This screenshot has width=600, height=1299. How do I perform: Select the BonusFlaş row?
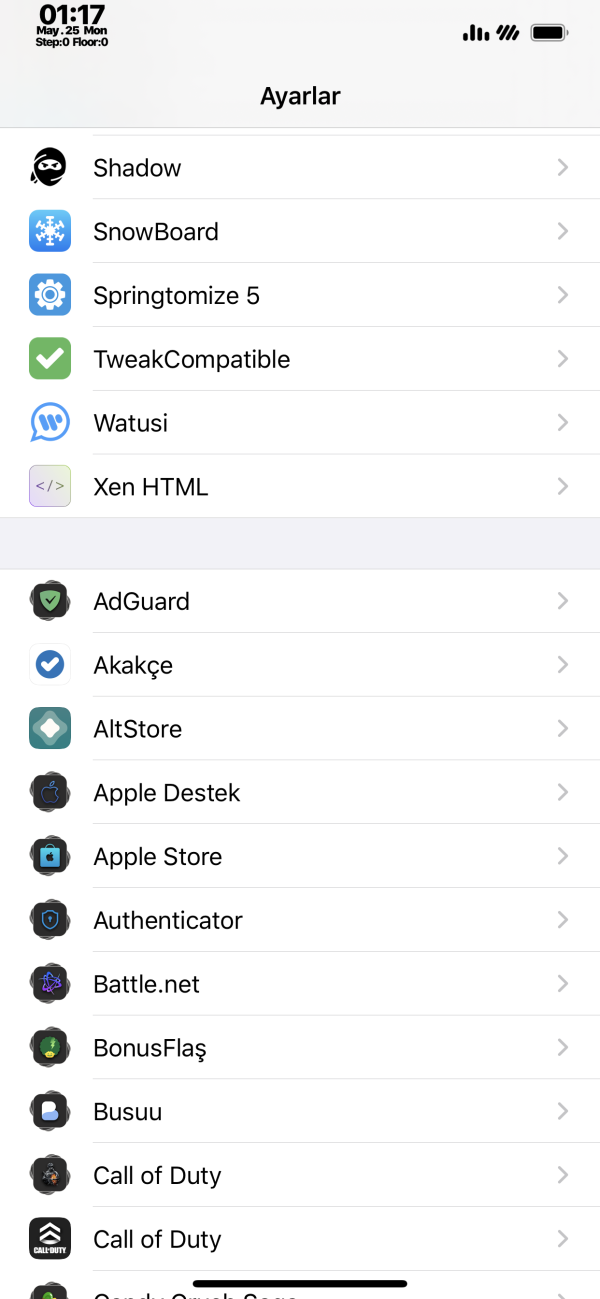pos(300,1048)
